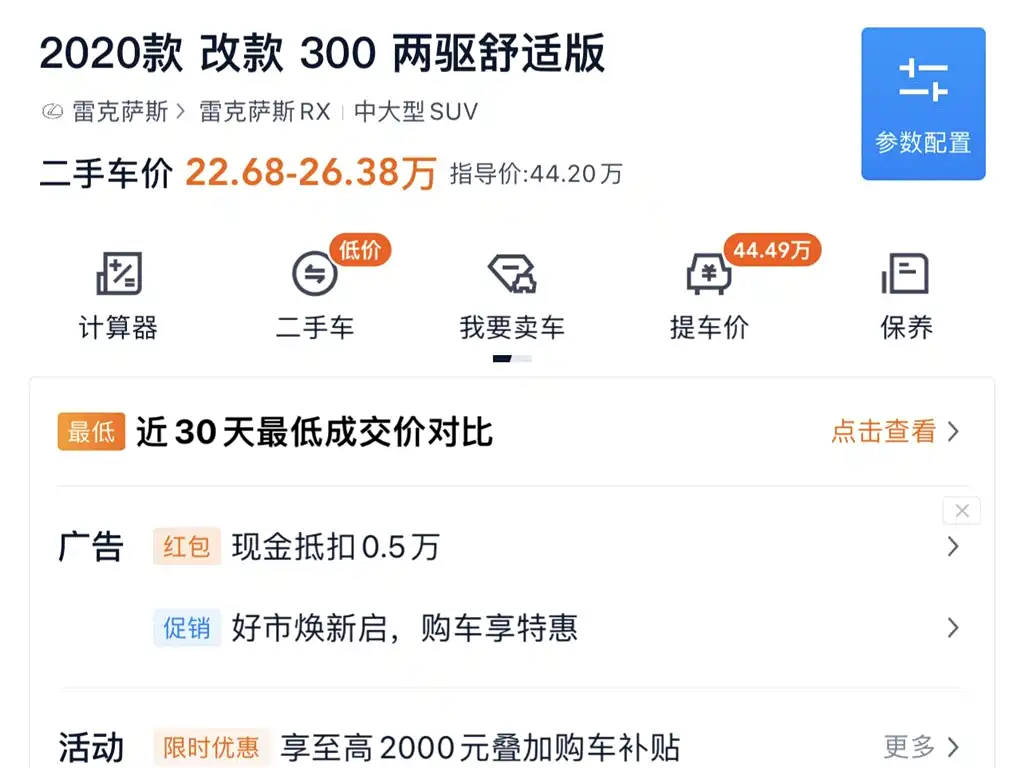Tap 点击查看 for lowest deal prices
This screenshot has height=768, width=1024.
894,432
